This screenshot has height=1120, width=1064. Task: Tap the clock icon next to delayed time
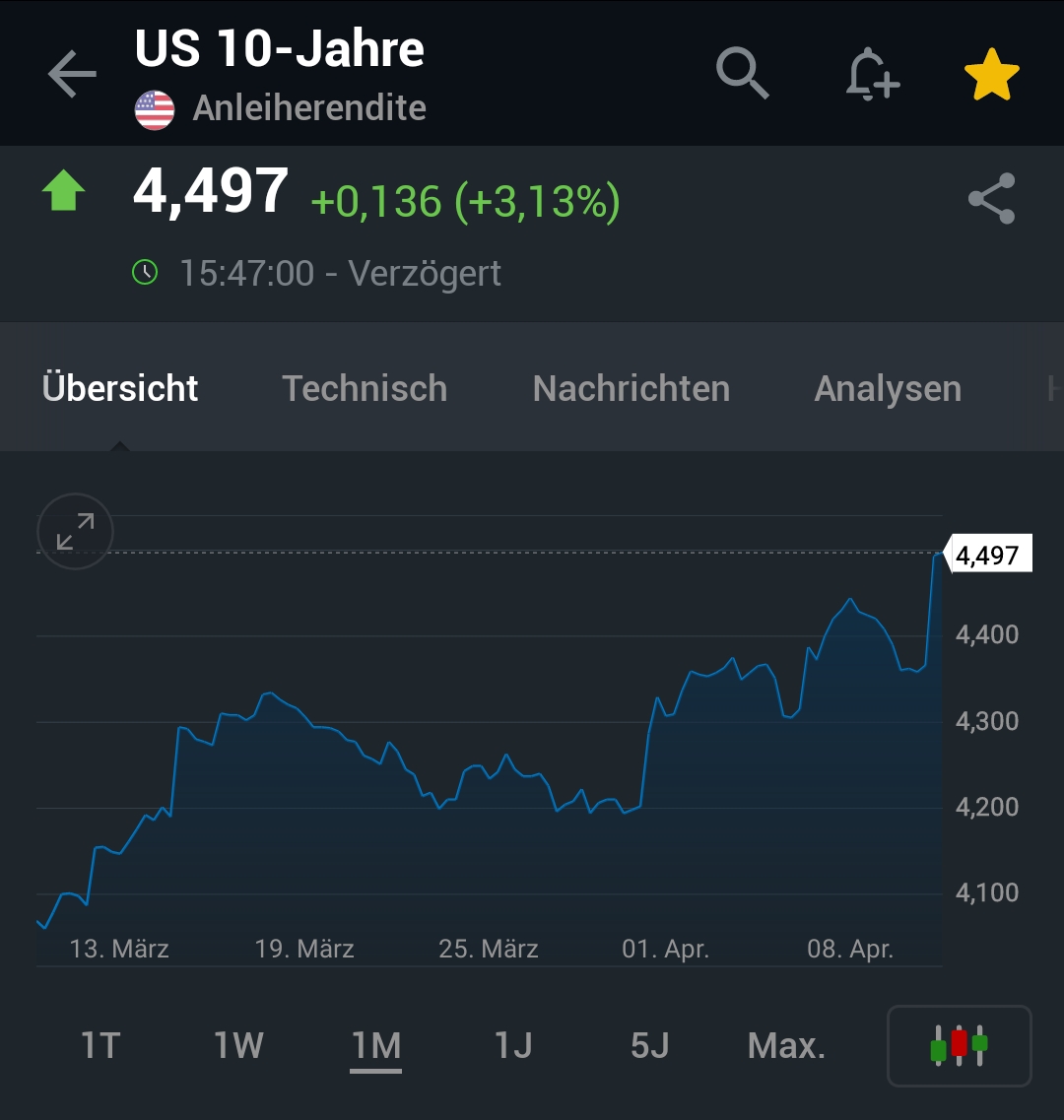(x=146, y=273)
